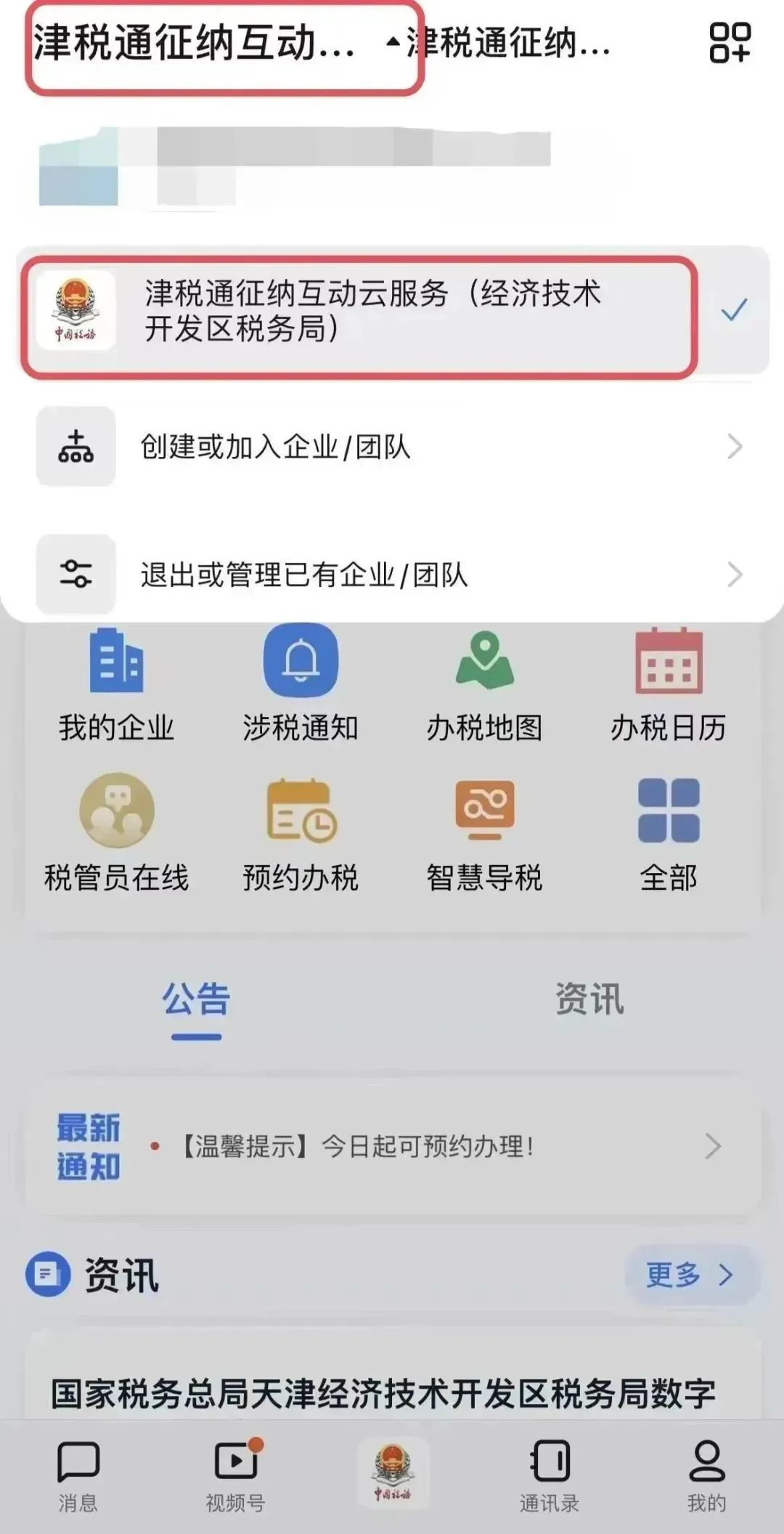Screen dimensions: 784x1534
Task: Show 全部 services
Action: coord(668,833)
